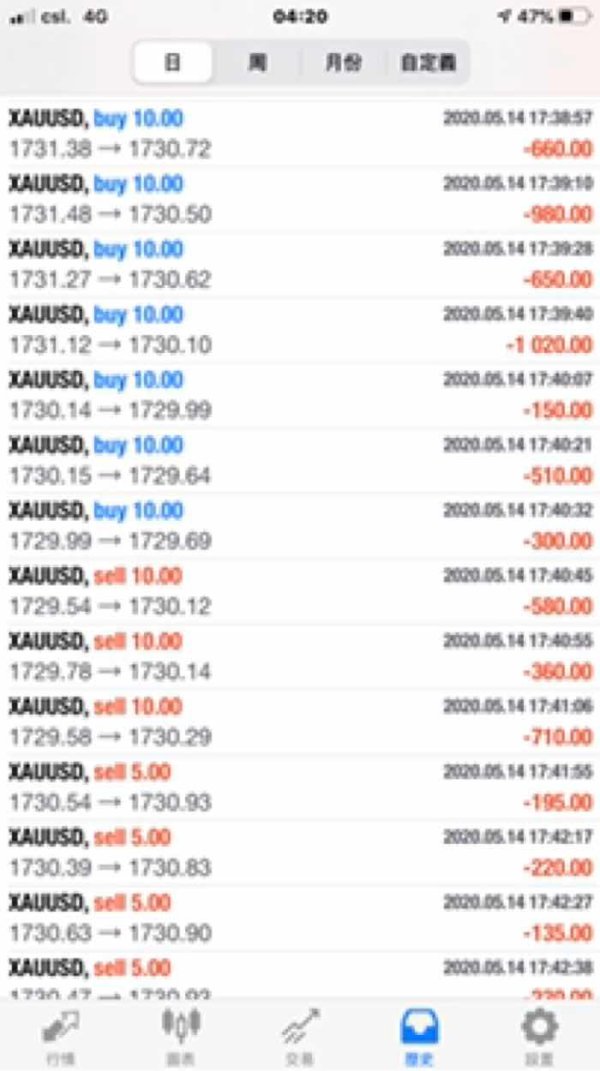600x1071 pixels.
Task: Open the XAUUSD sell trade at 17:40:45
Action: (x=300, y=591)
